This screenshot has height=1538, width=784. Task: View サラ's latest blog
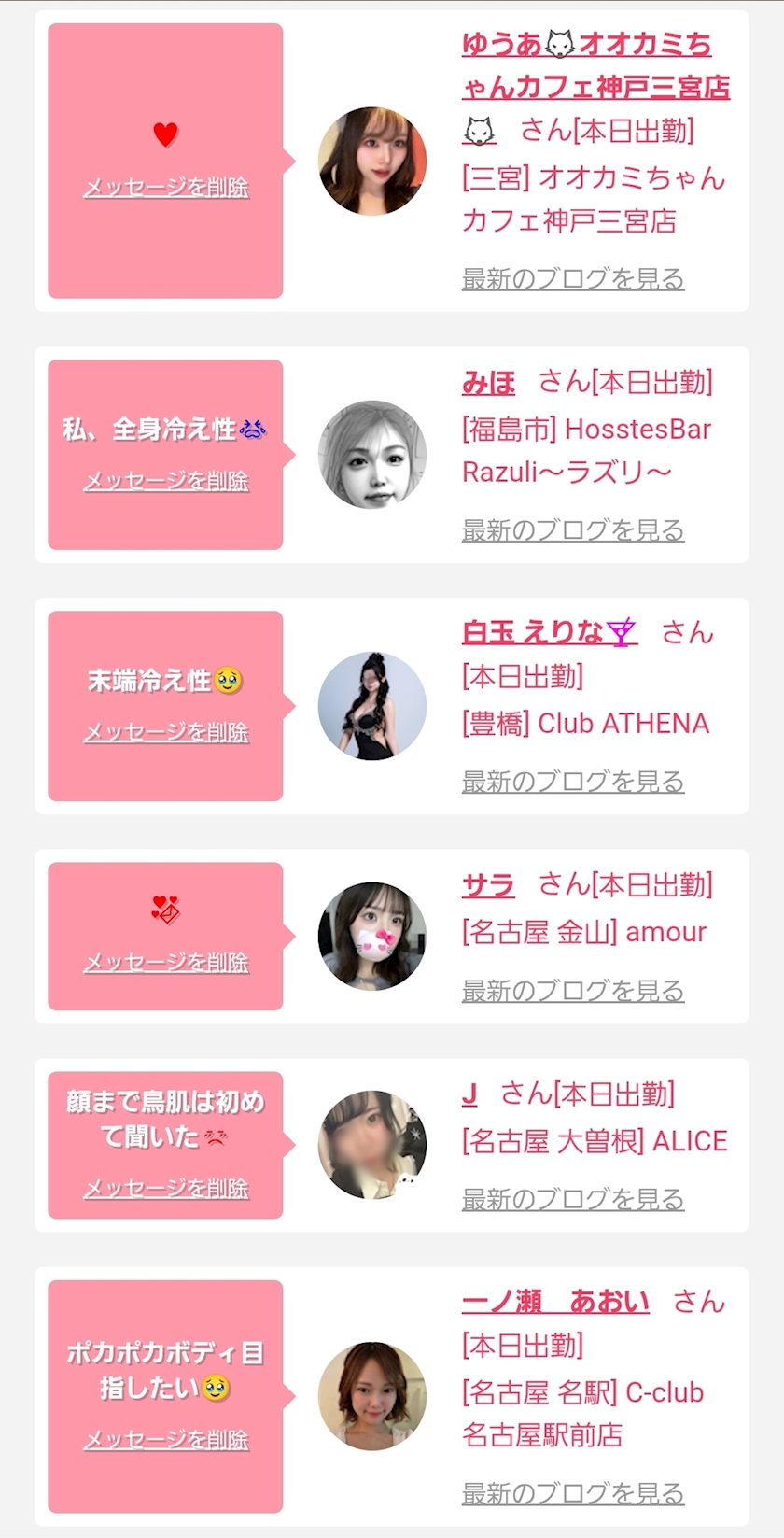tap(573, 991)
